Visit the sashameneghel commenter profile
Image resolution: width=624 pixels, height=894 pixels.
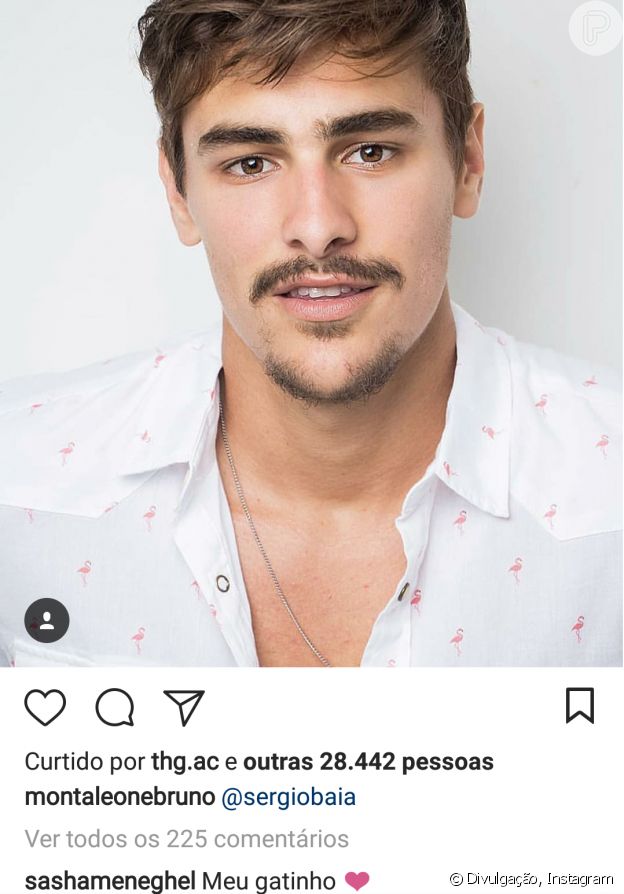(x=109, y=880)
